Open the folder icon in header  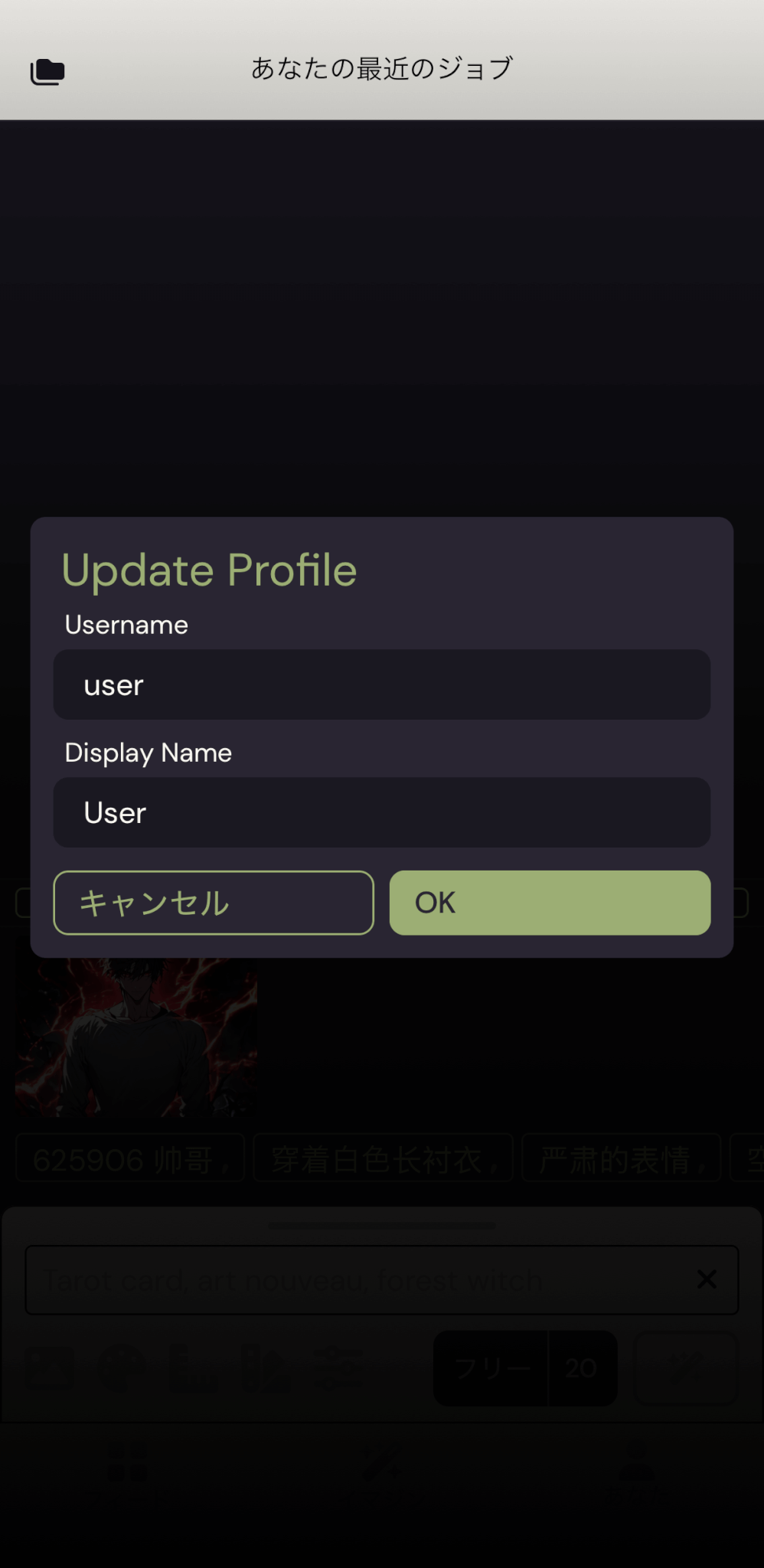tap(47, 72)
